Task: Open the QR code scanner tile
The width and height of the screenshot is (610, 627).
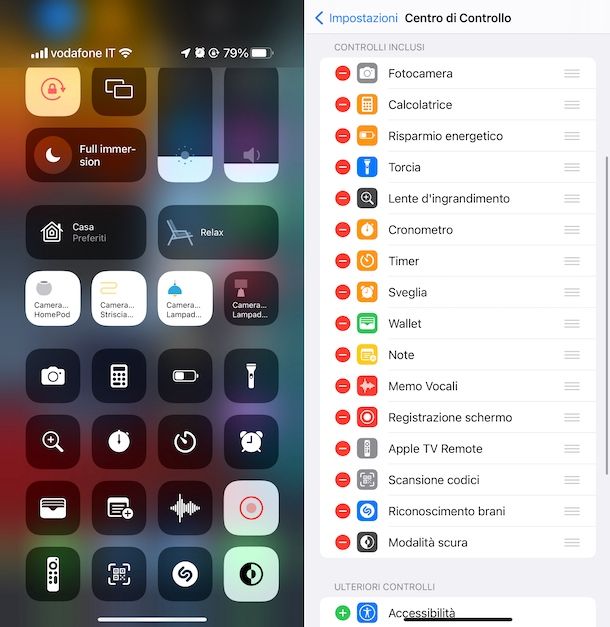Action: pyautogui.click(x=119, y=574)
